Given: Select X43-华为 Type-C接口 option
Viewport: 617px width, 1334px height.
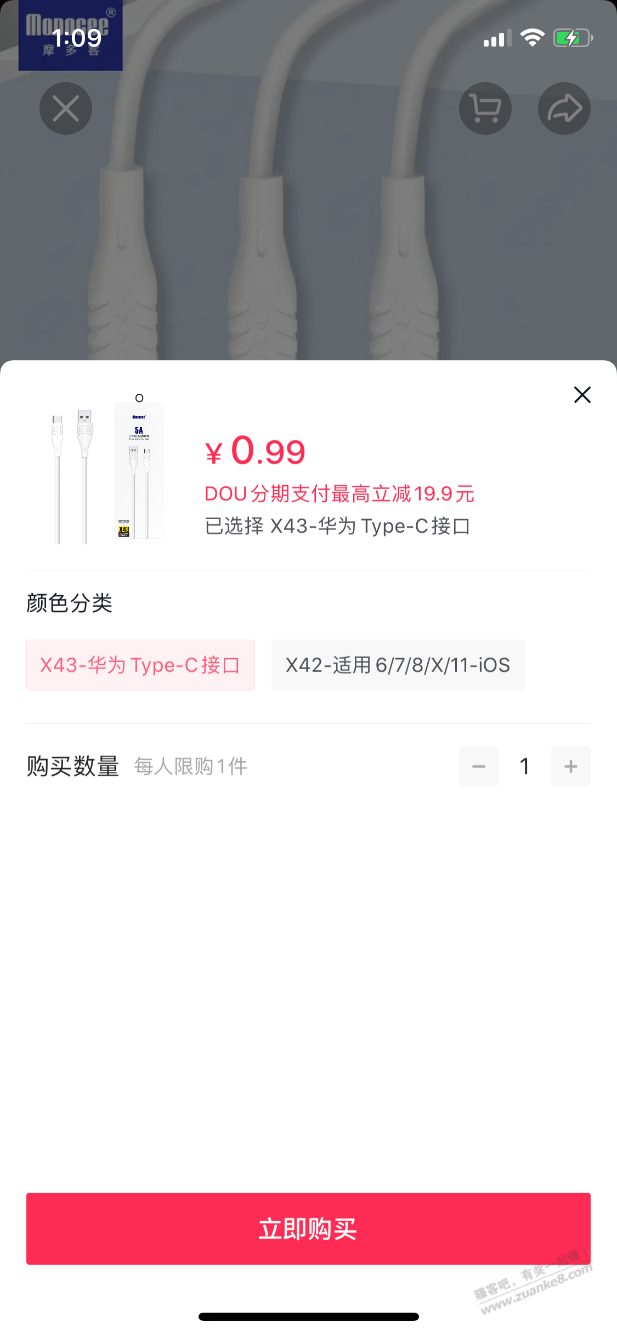Looking at the screenshot, I should tap(140, 665).
